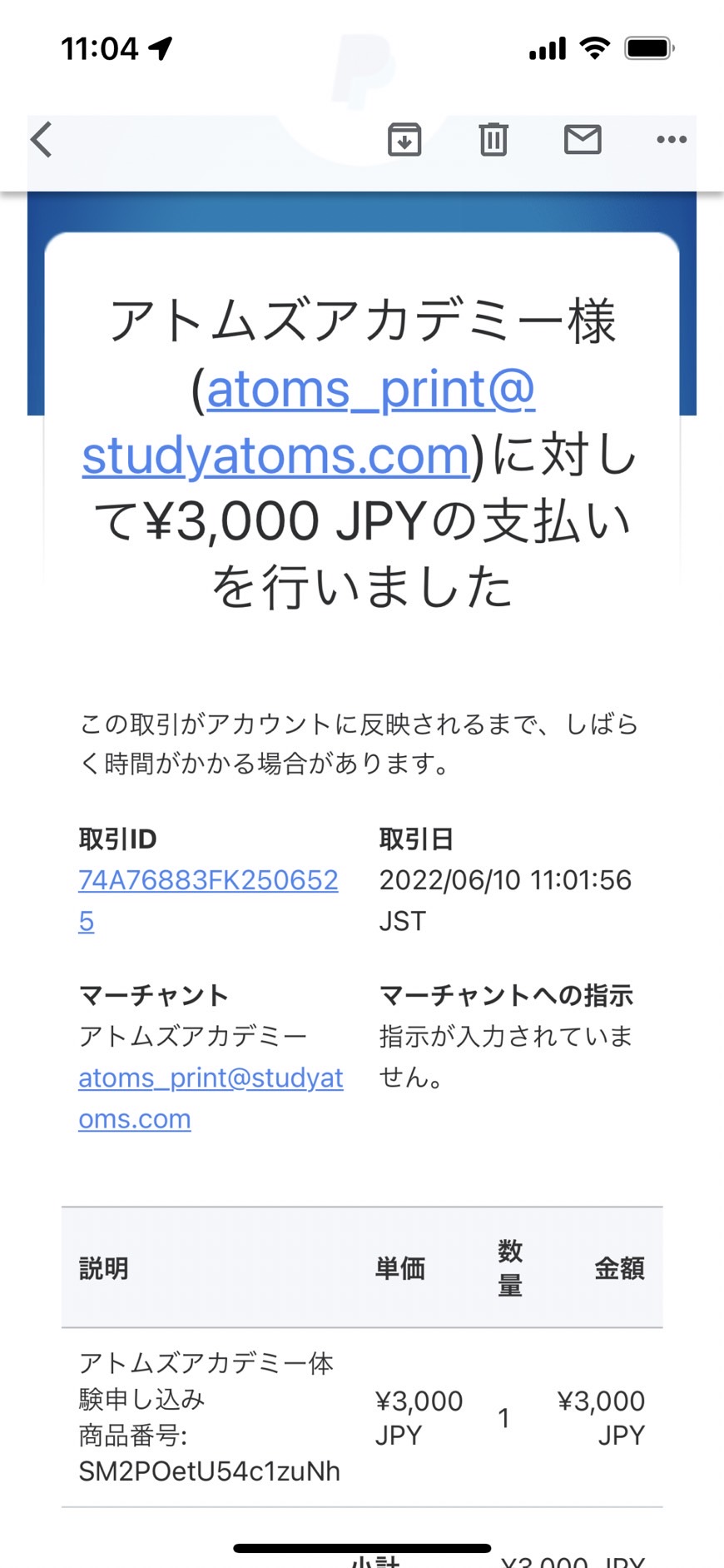Screen dimensions: 724x1568
Task: Go back to the inbox
Action: [x=42, y=139]
